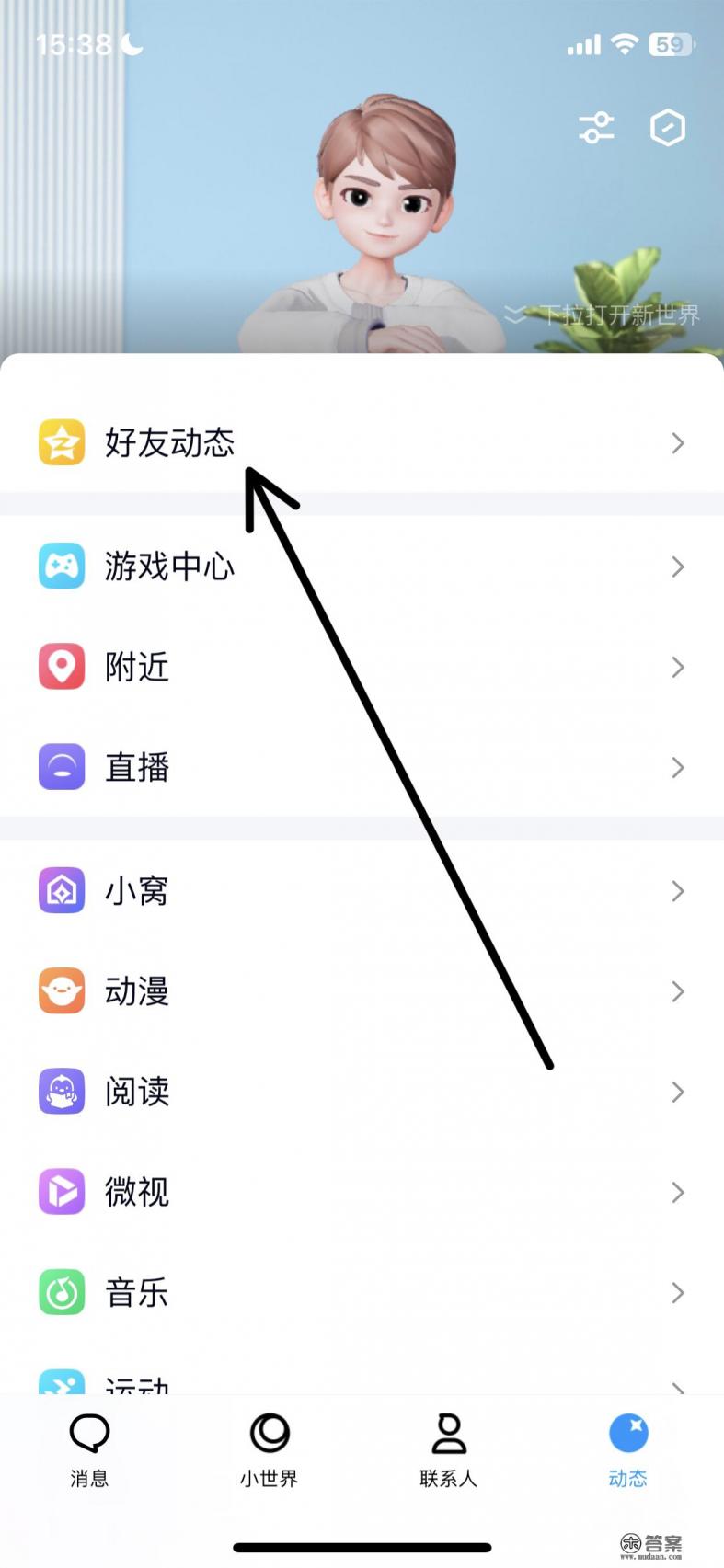Tap the 附近 location pin icon
Screen dimensions: 724x1568
tap(61, 667)
